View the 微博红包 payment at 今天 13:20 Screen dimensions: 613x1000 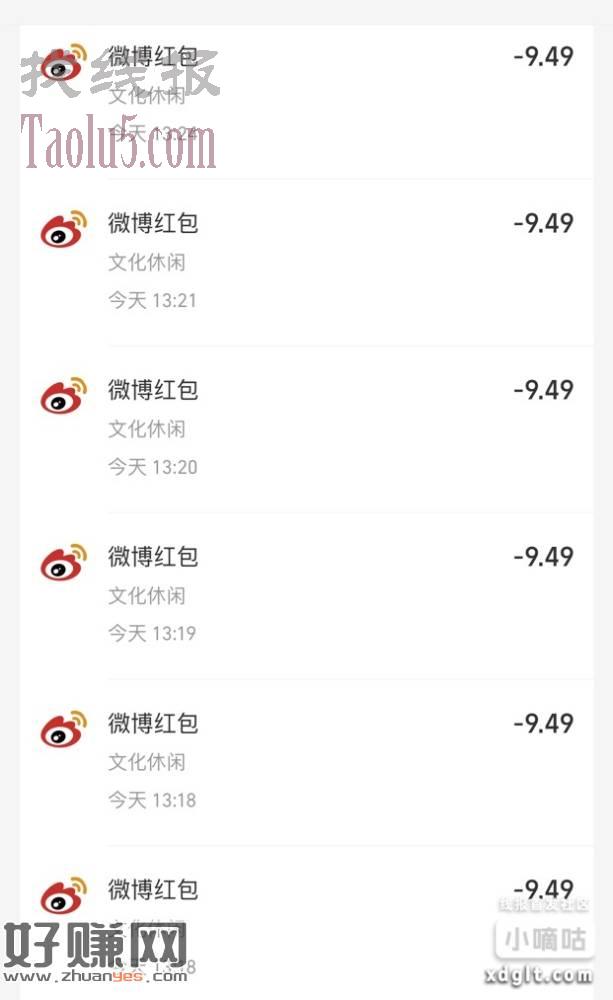[x=306, y=429]
